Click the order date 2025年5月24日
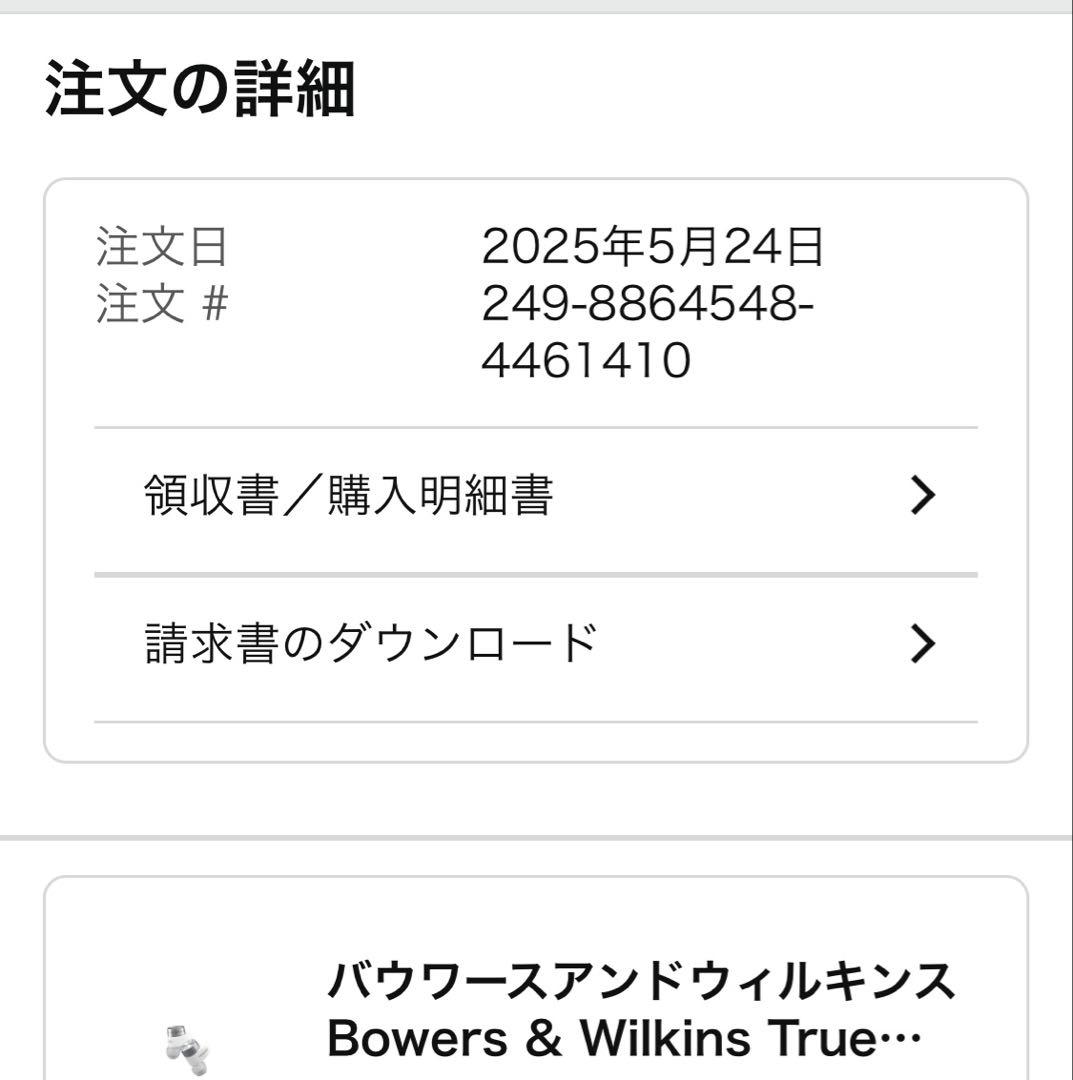1073x1080 pixels. 650,249
